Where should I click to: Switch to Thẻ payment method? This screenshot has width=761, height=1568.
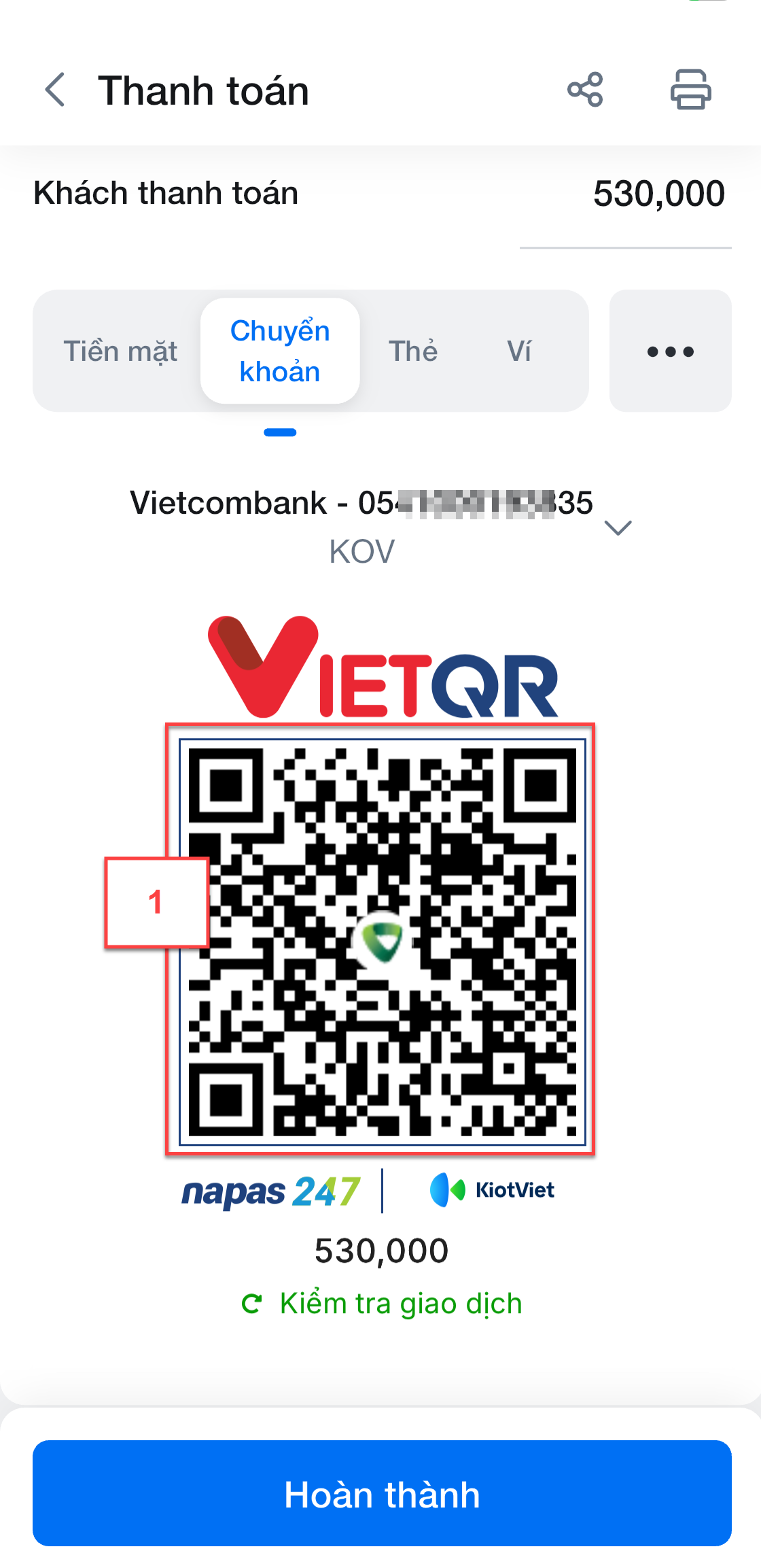pyautogui.click(x=413, y=351)
